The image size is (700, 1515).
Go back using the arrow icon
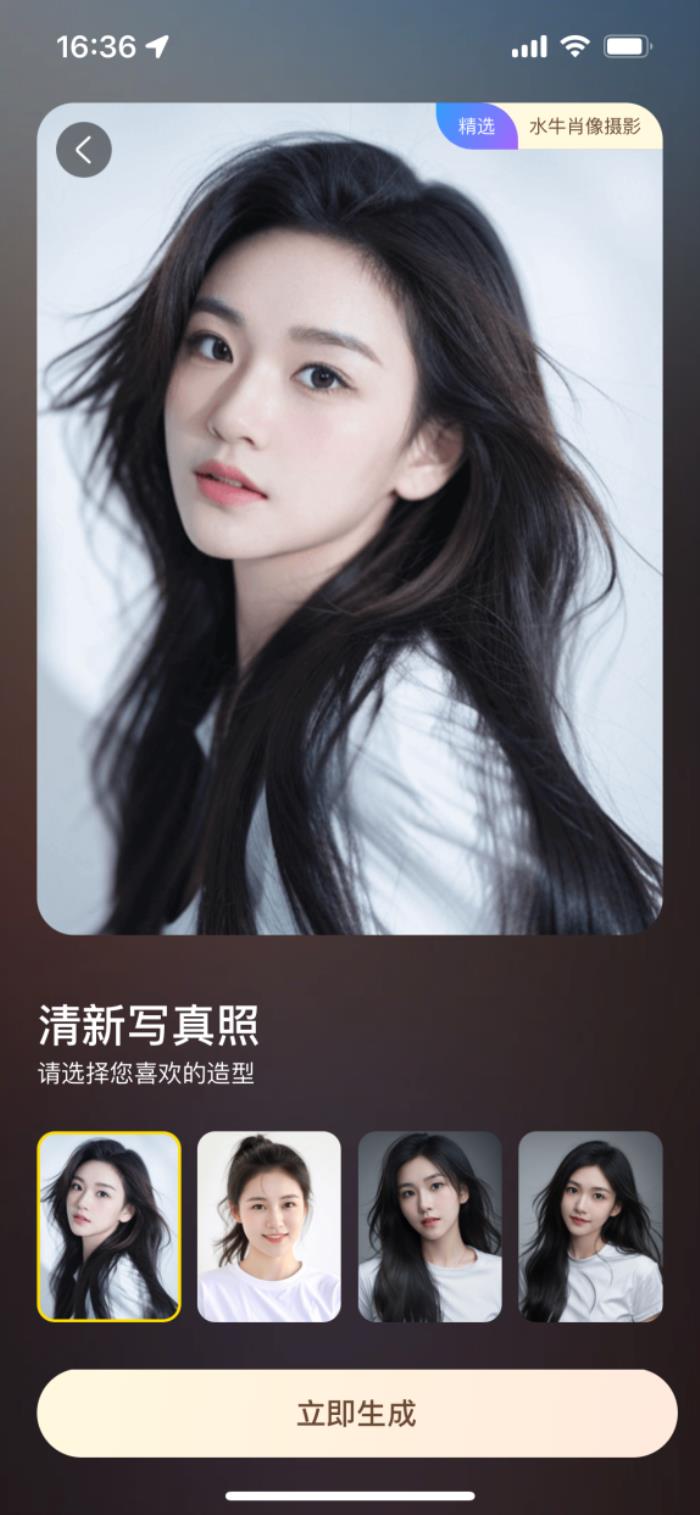[x=84, y=151]
